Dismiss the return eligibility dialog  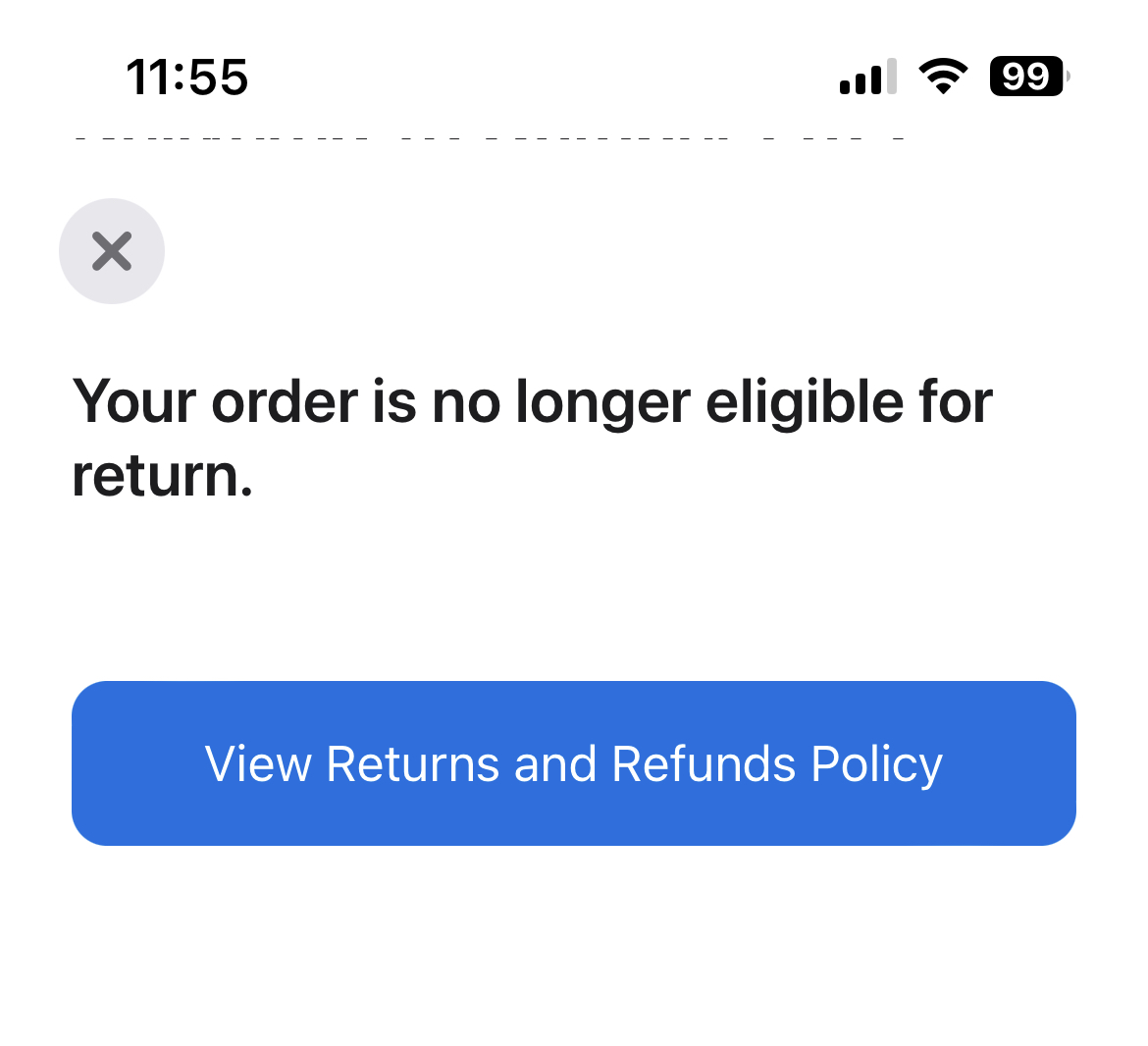pos(112,251)
